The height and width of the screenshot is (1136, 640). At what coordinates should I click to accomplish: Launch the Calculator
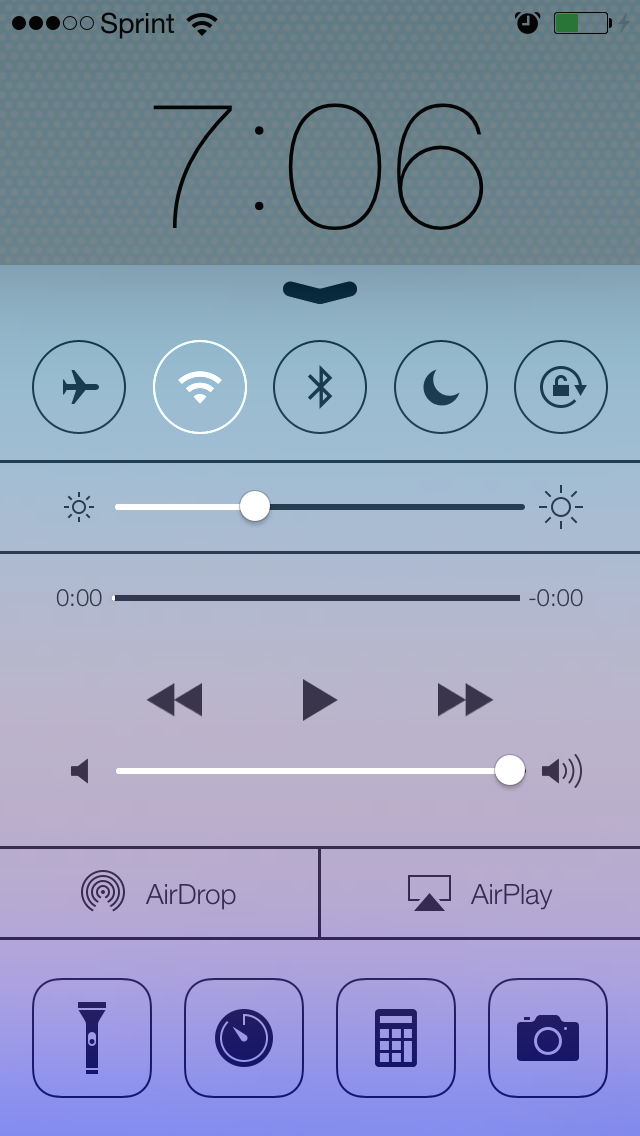pyautogui.click(x=396, y=1037)
